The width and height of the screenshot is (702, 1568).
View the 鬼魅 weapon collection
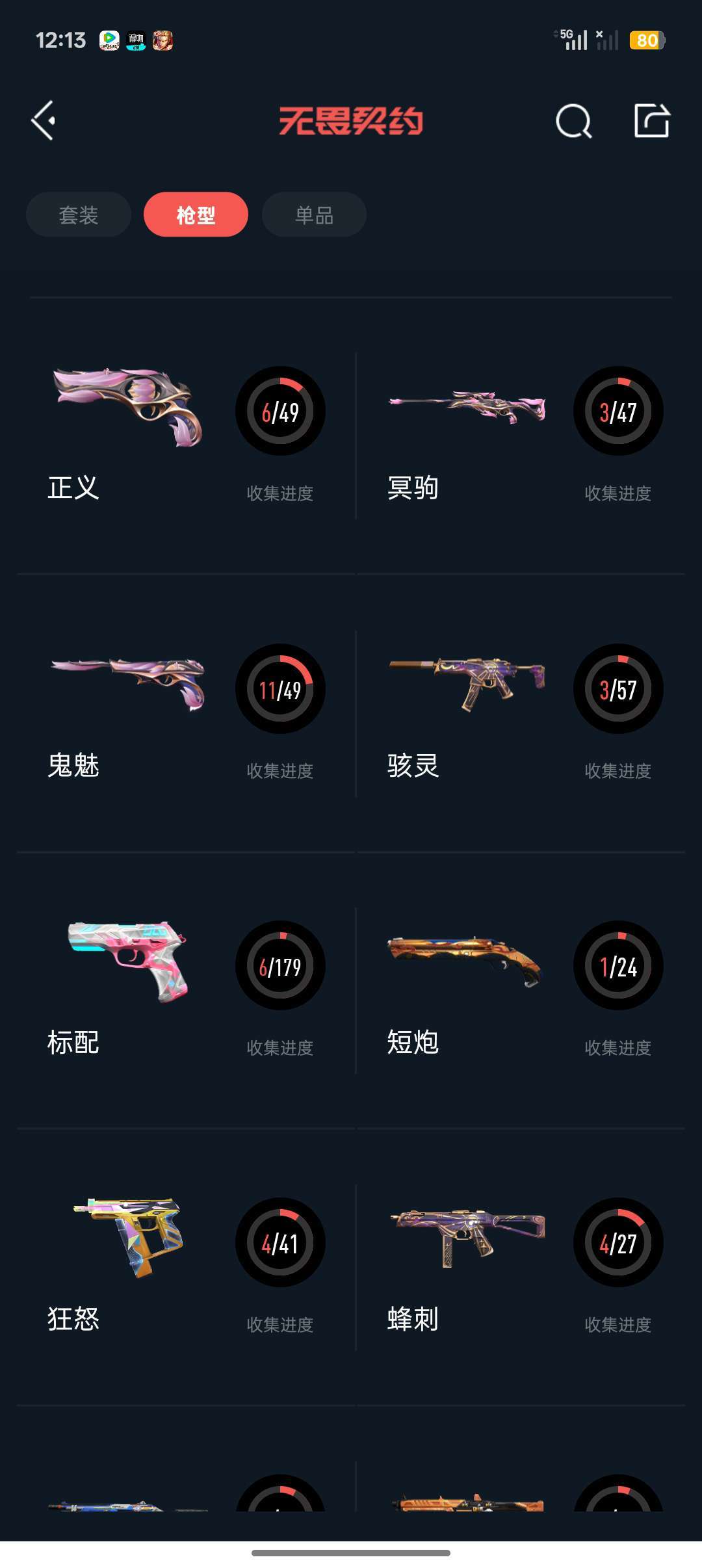tap(186, 713)
